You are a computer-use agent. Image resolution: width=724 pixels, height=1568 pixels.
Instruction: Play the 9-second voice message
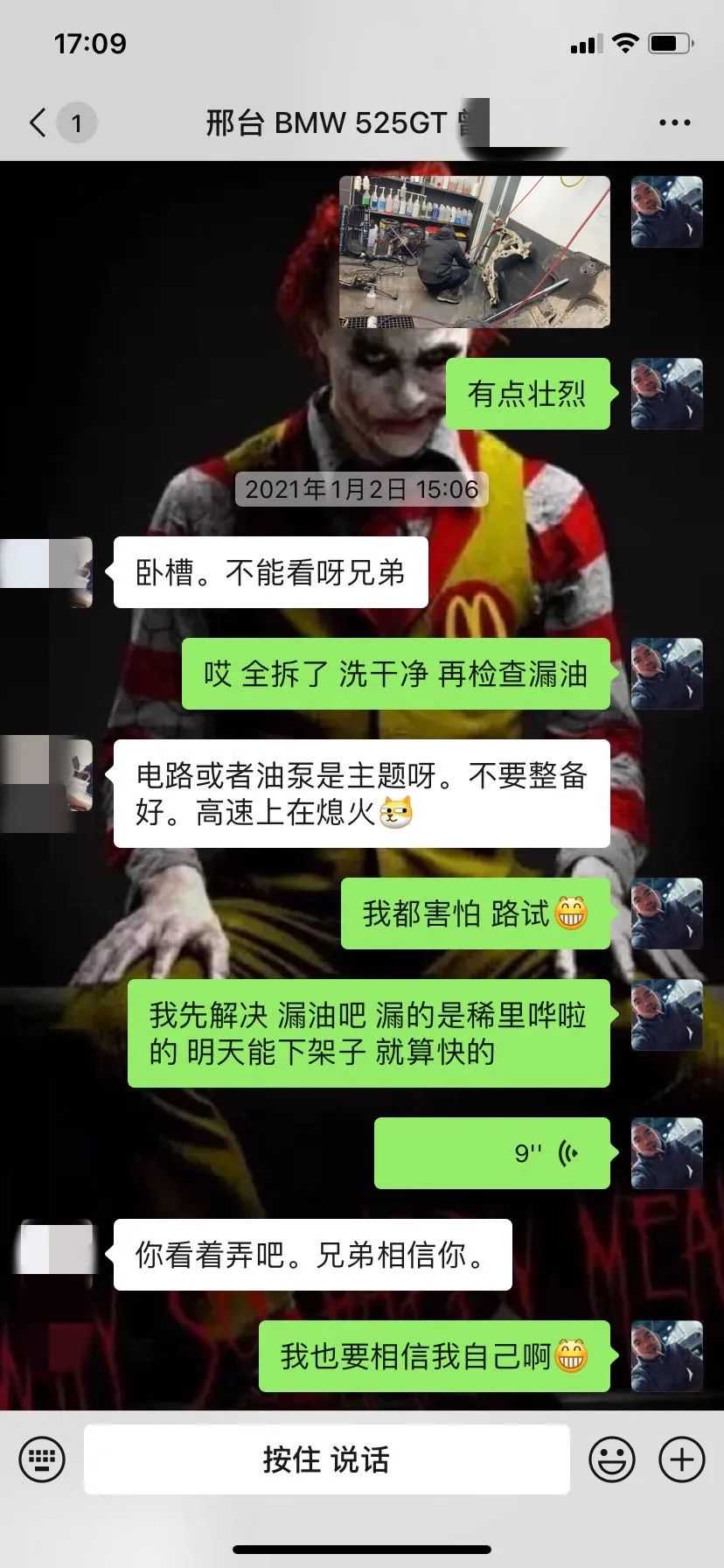(x=492, y=1152)
